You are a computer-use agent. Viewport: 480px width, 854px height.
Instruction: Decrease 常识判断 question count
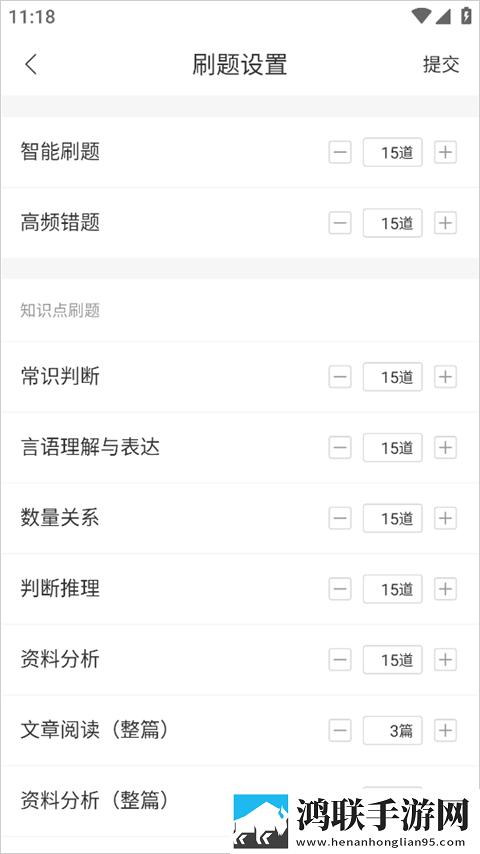tap(340, 376)
